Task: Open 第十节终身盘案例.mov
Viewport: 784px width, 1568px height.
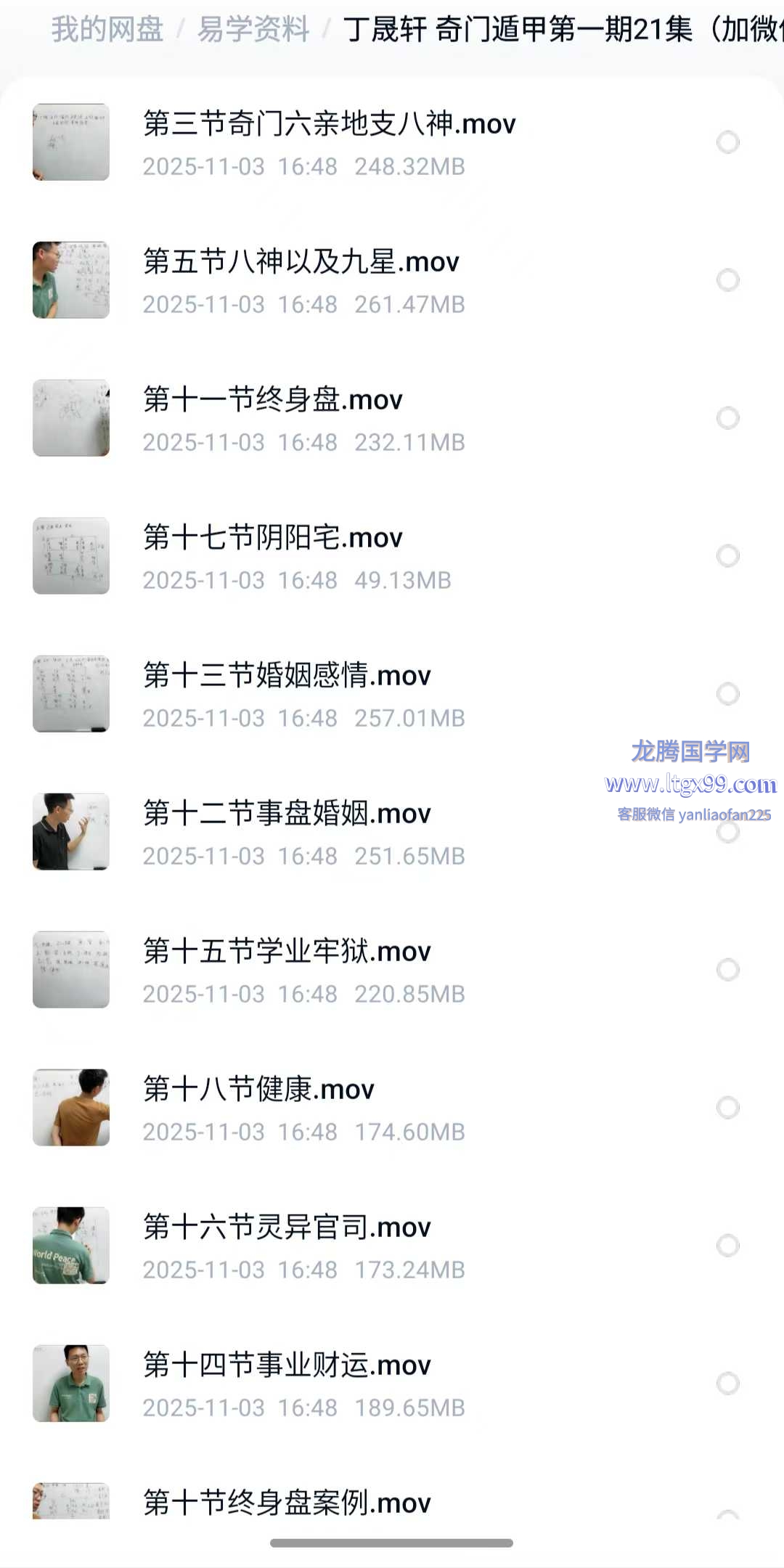Action: point(287,1503)
